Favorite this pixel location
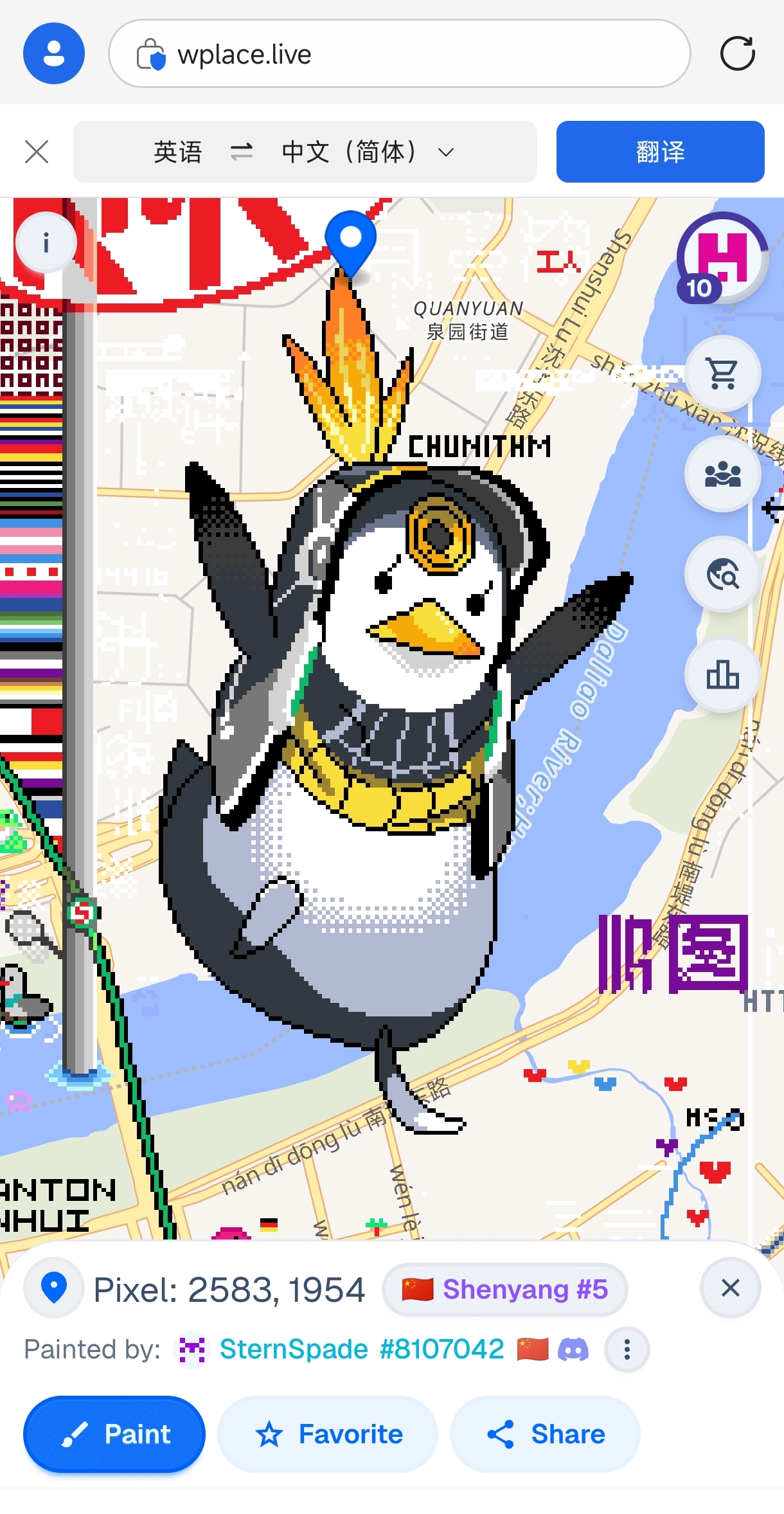The width and height of the screenshot is (784, 1514). coord(328,1434)
